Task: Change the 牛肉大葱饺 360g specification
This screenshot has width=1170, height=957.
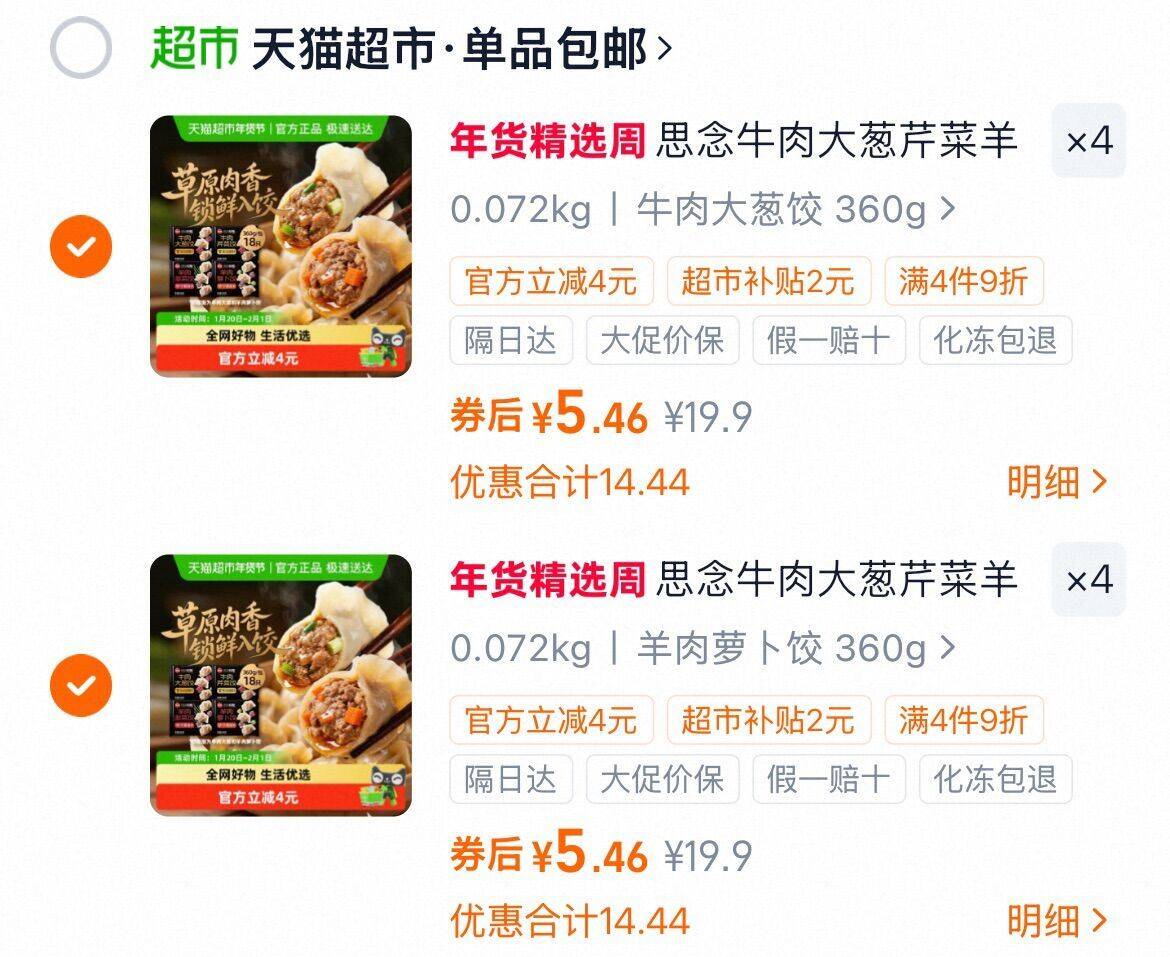Action: pos(703,210)
